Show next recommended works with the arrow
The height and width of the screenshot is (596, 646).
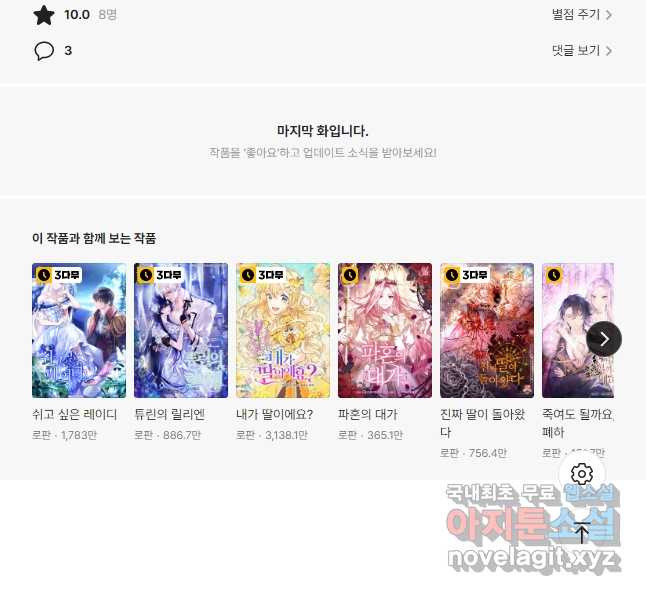coord(604,339)
